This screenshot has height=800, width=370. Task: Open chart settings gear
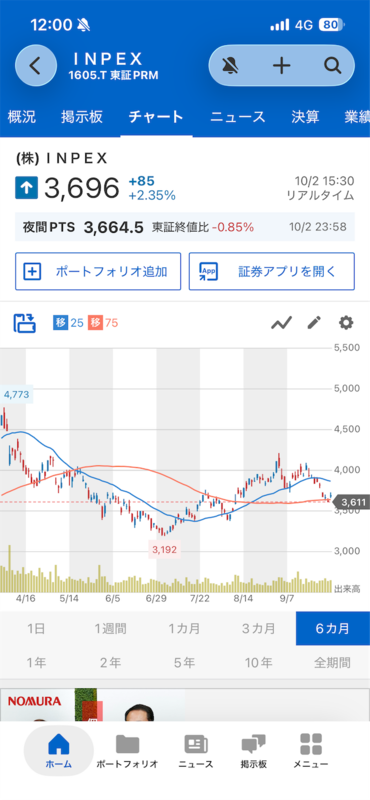346,323
